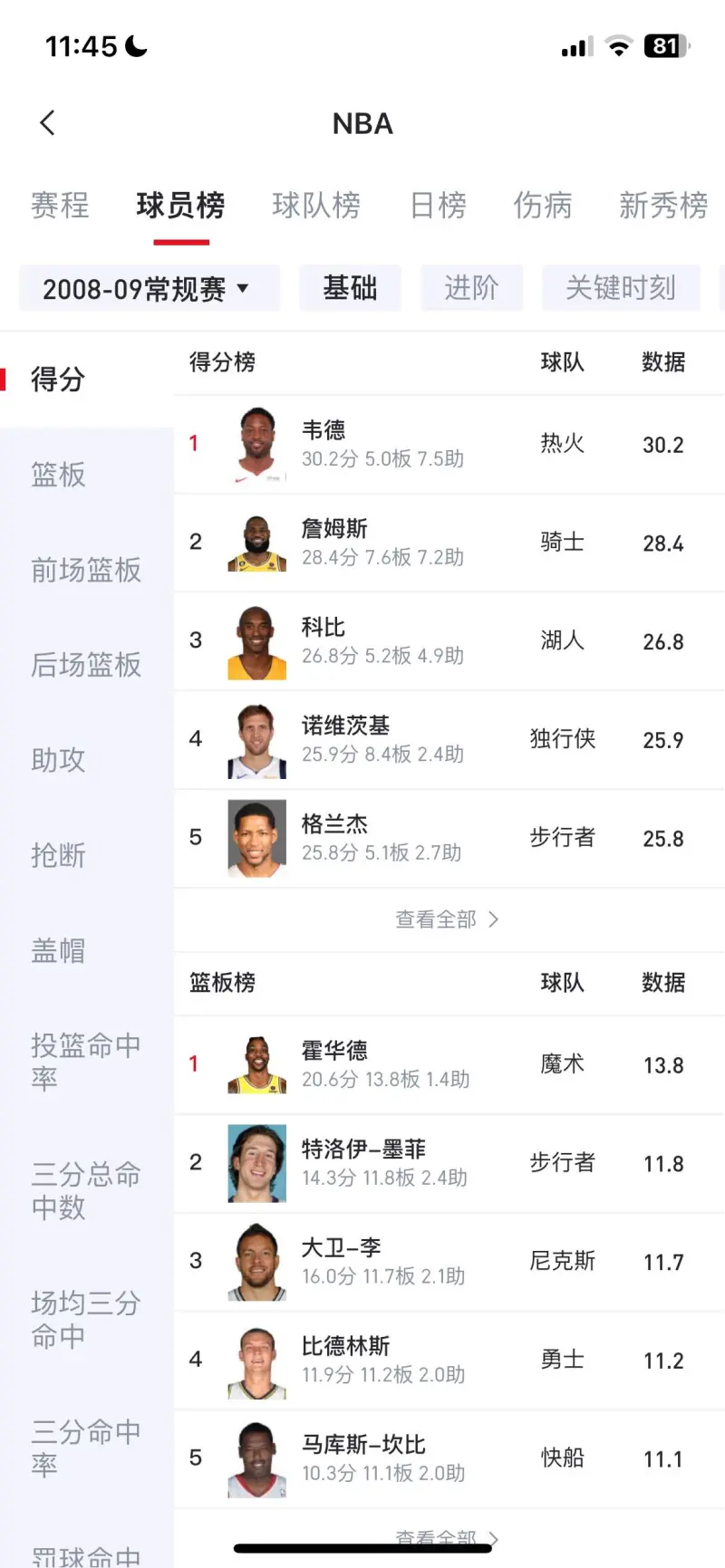Tap 查看全部 under the 得分榜 list
This screenshot has height=1568, width=725.
tap(448, 919)
